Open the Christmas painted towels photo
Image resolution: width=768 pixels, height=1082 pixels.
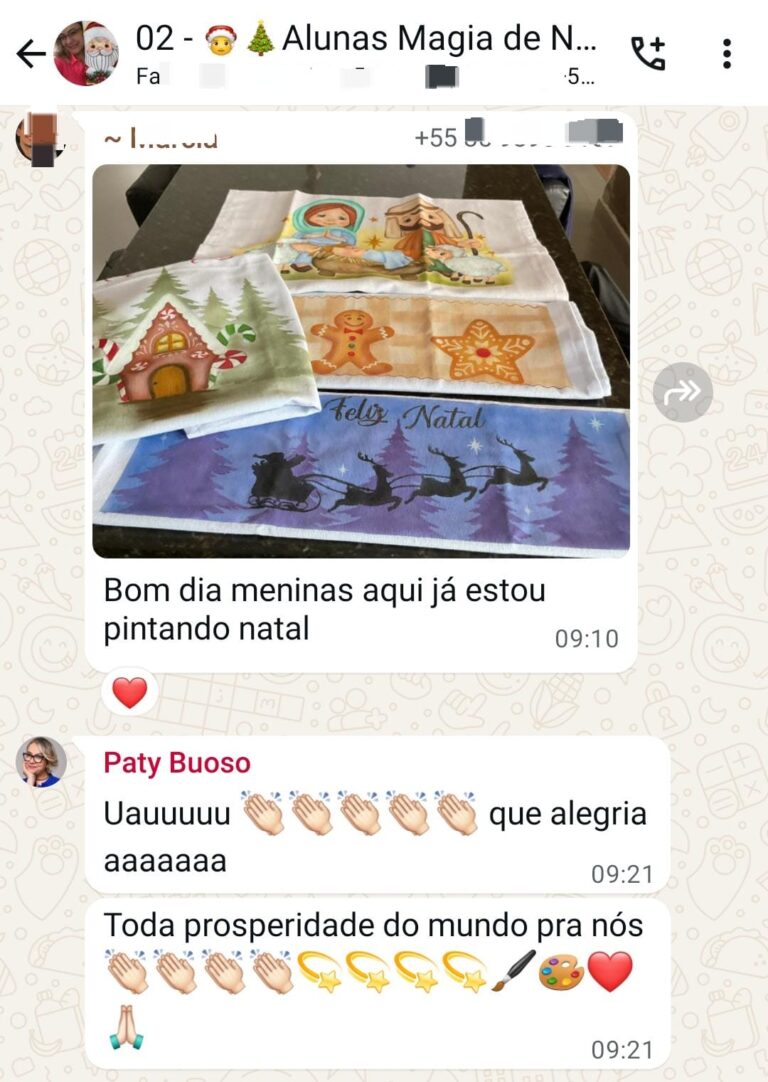point(361,360)
